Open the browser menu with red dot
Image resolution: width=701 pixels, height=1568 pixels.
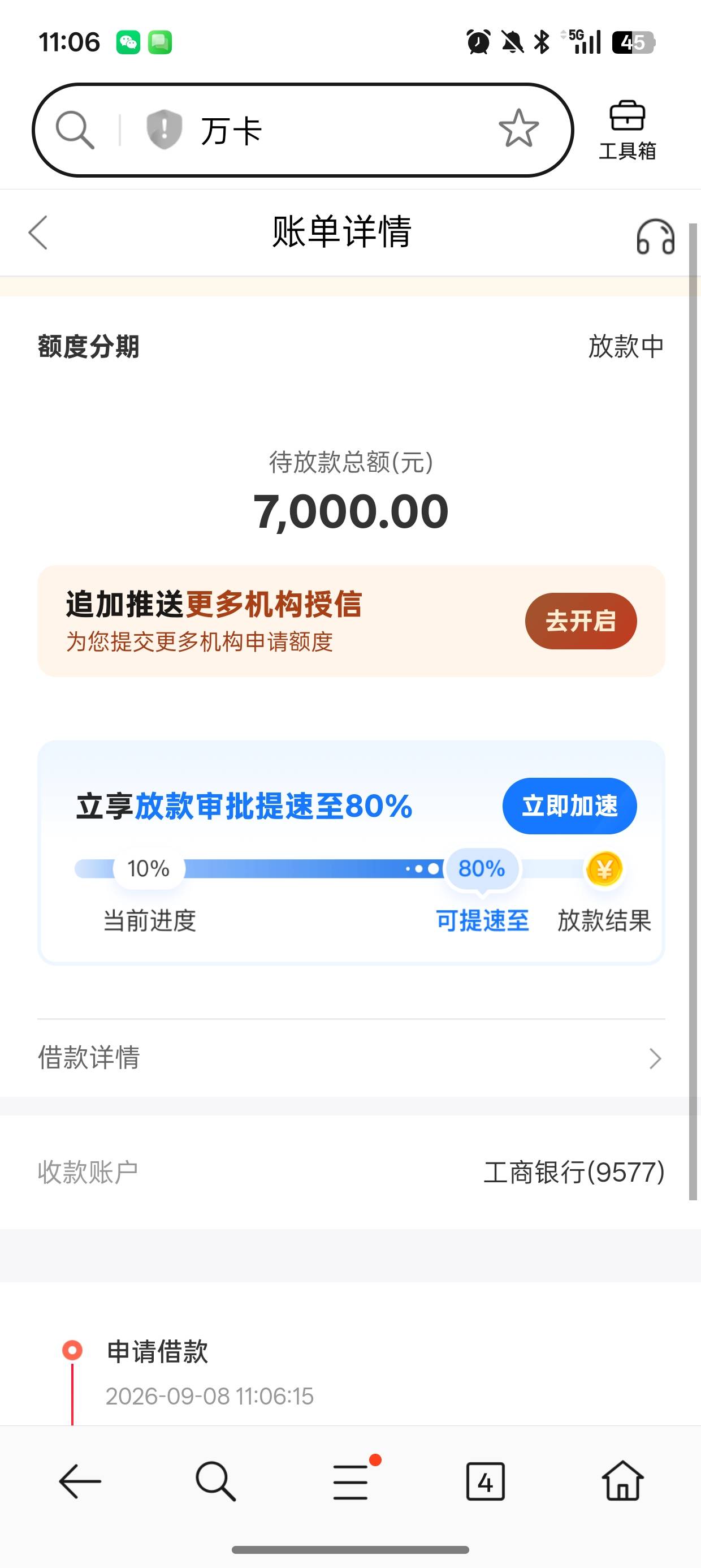coord(352,1480)
